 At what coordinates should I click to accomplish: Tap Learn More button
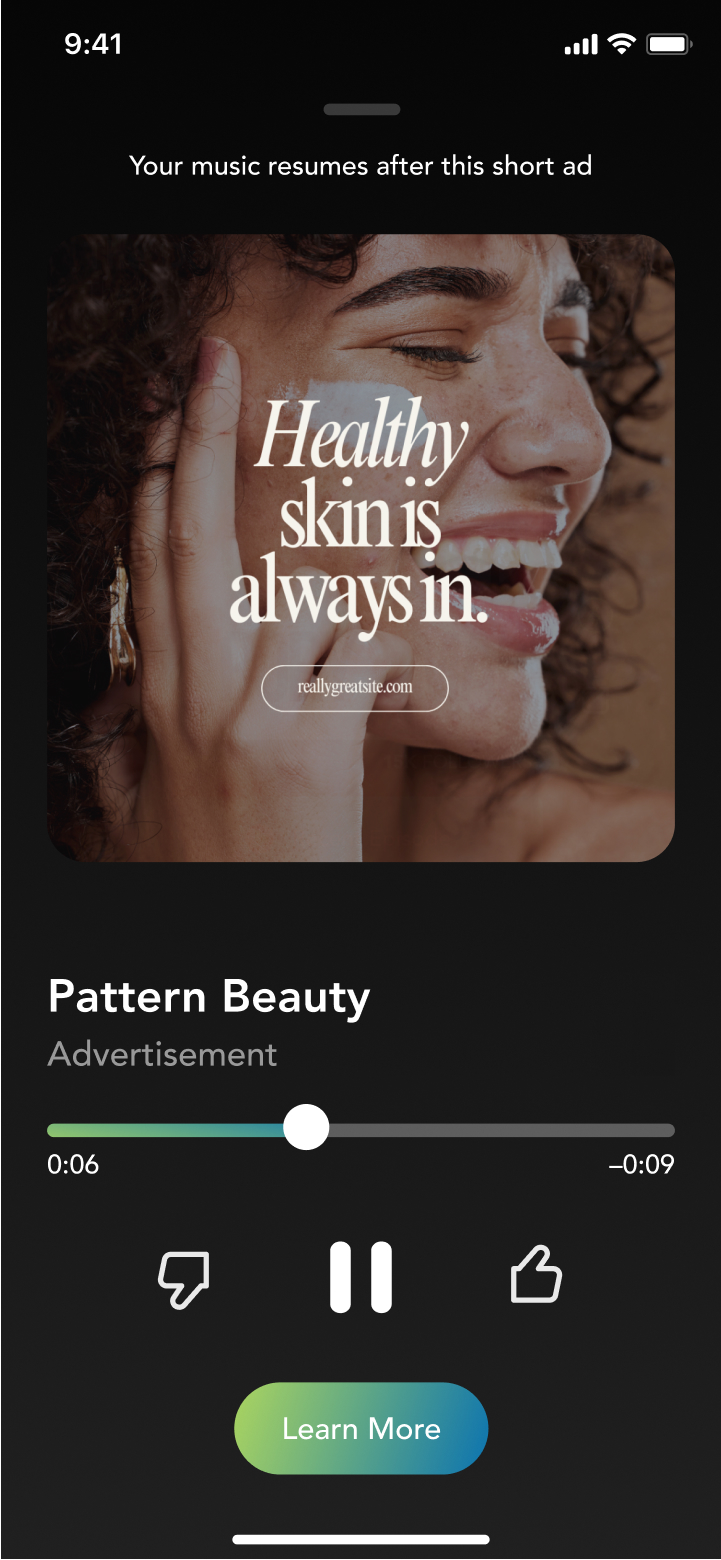(361, 1429)
